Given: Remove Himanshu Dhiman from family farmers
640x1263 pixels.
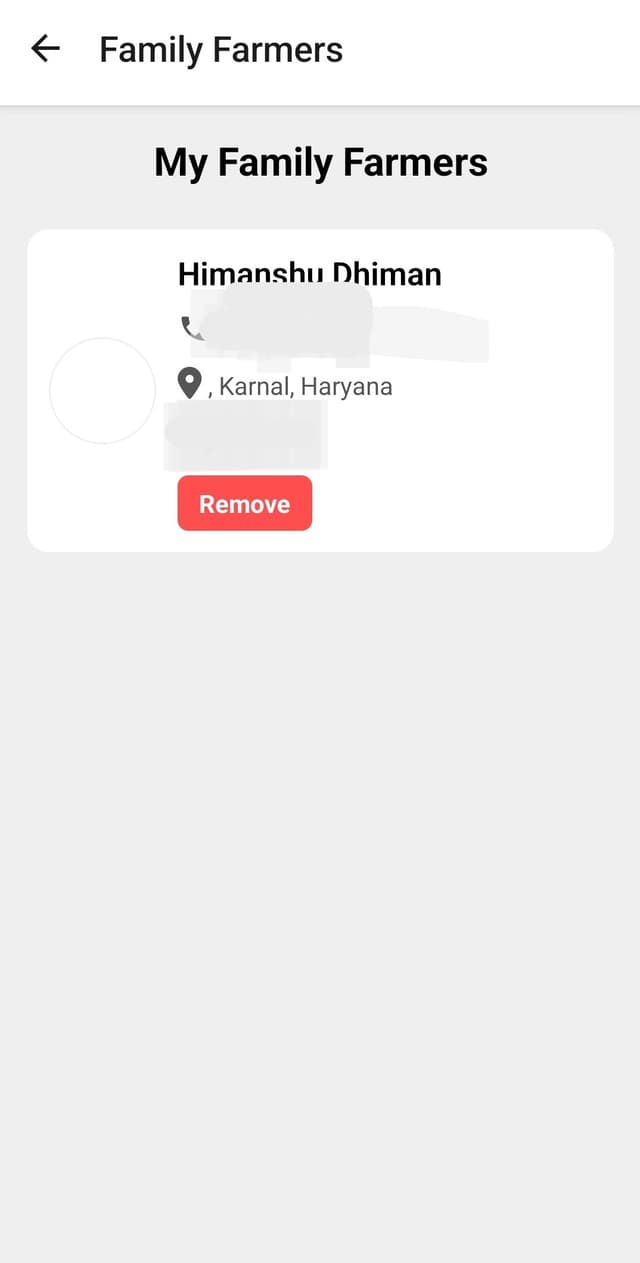Looking at the screenshot, I should click(245, 503).
